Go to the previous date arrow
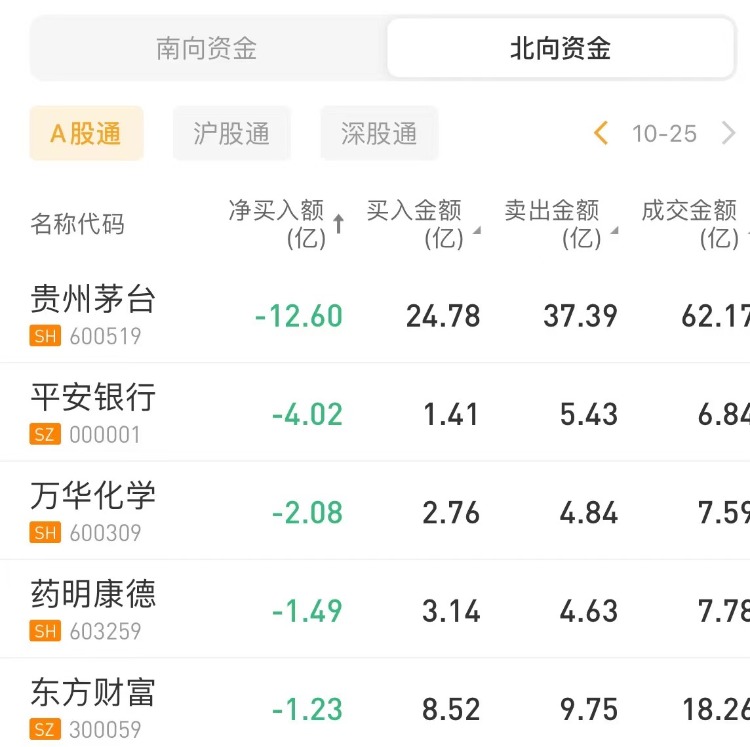This screenshot has height=747, width=750. pyautogui.click(x=601, y=133)
